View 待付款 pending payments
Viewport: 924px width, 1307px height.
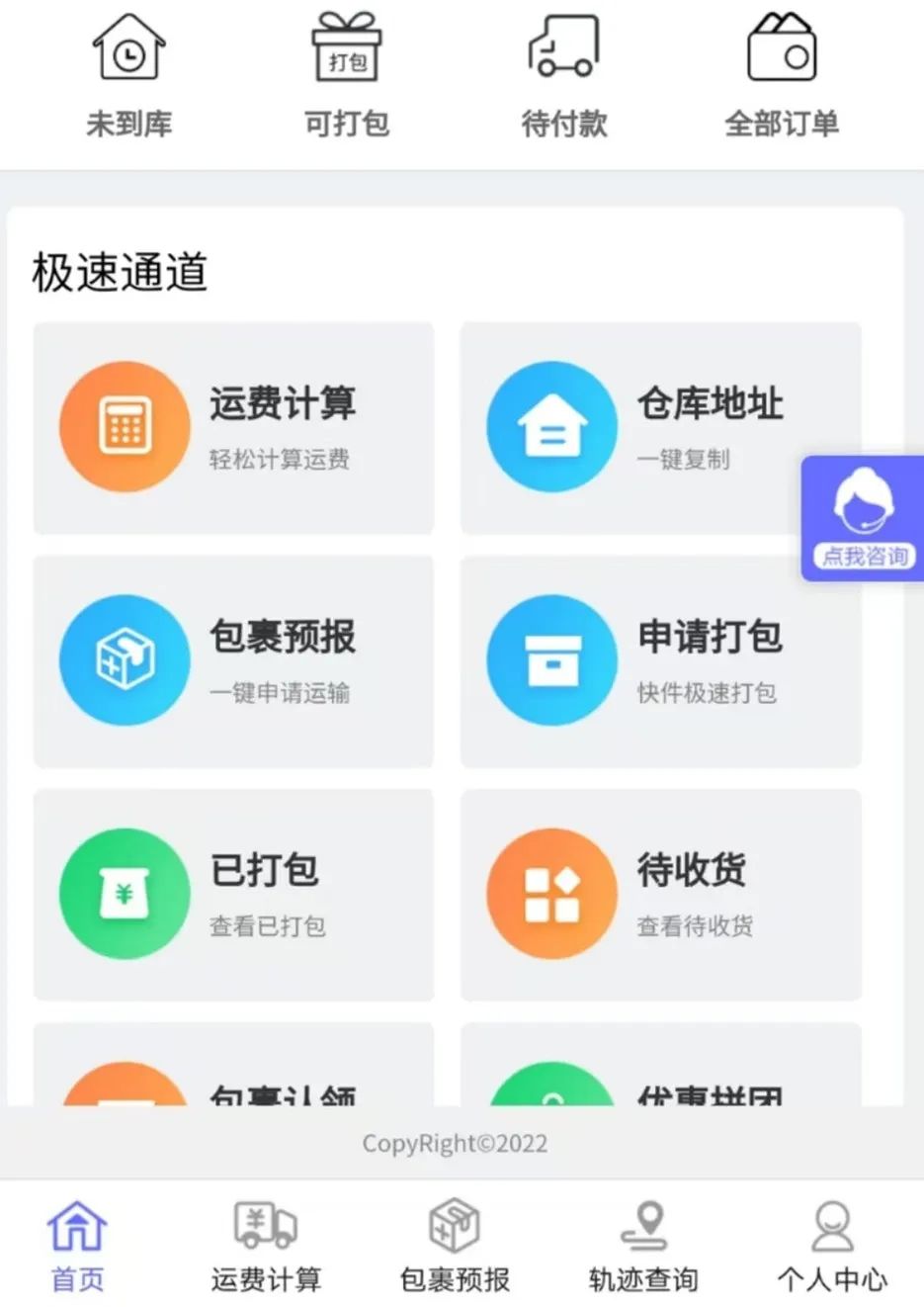(563, 74)
